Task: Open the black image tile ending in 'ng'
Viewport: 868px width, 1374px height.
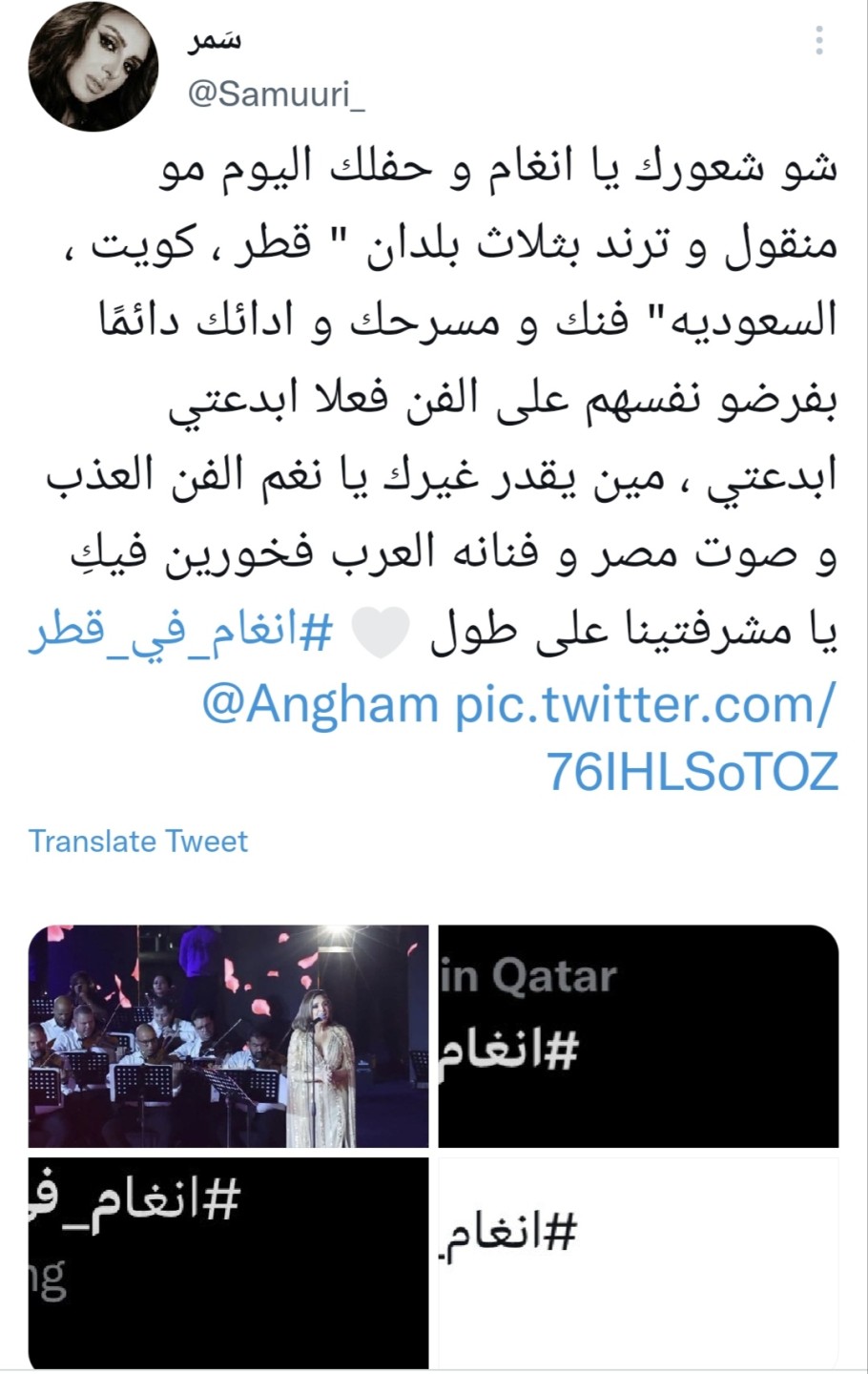Action: 229,1263
